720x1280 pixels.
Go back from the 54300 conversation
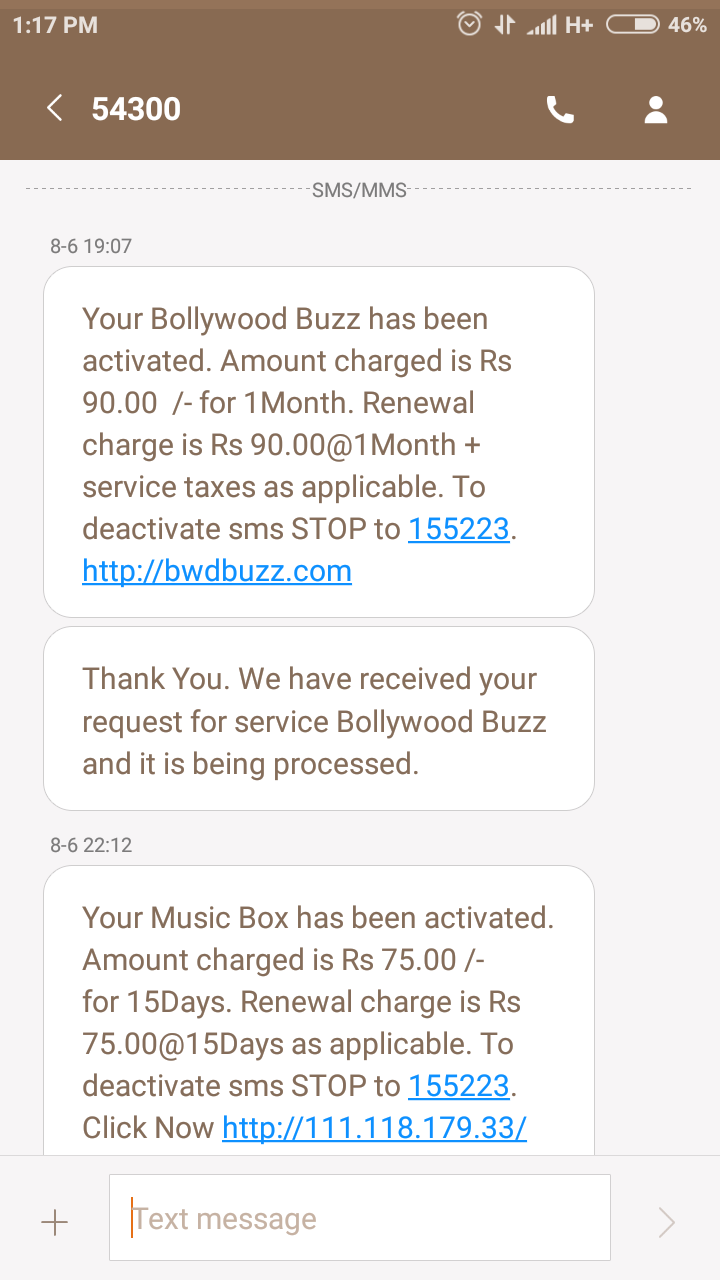tap(55, 109)
